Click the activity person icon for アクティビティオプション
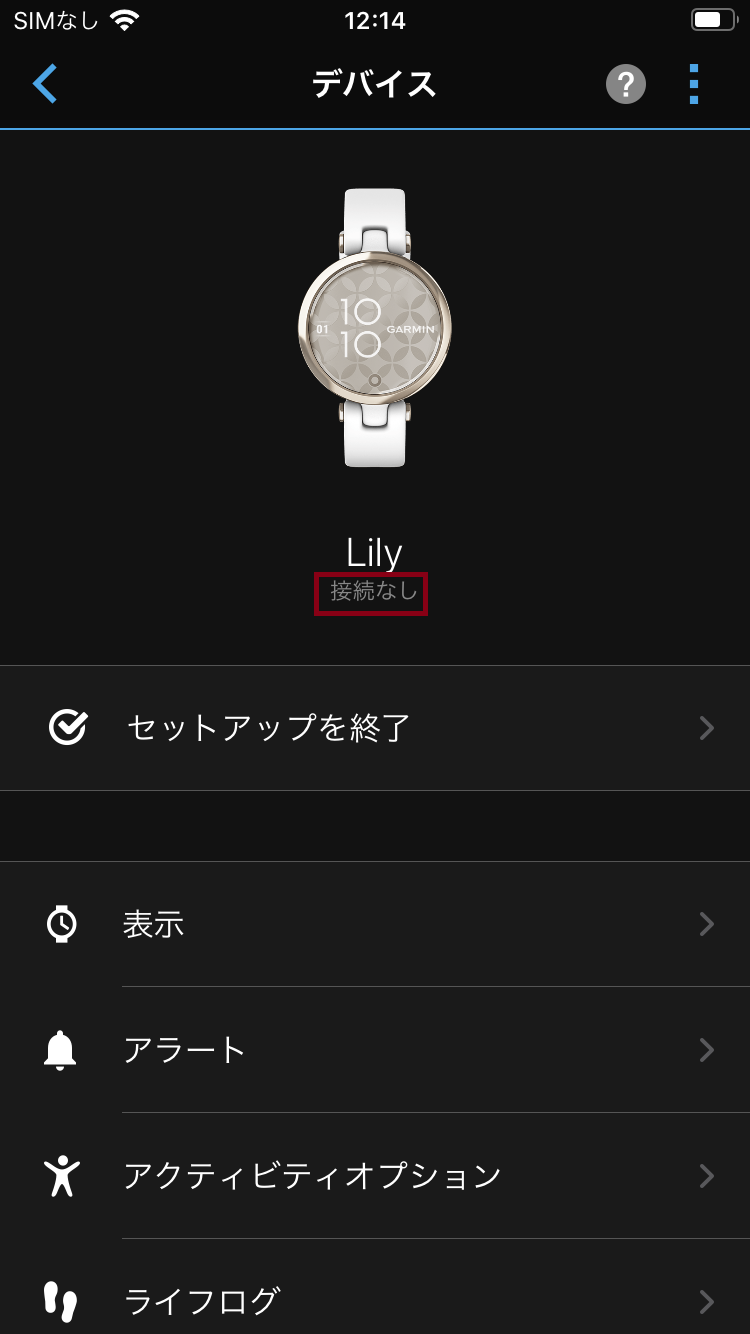 [60, 1176]
